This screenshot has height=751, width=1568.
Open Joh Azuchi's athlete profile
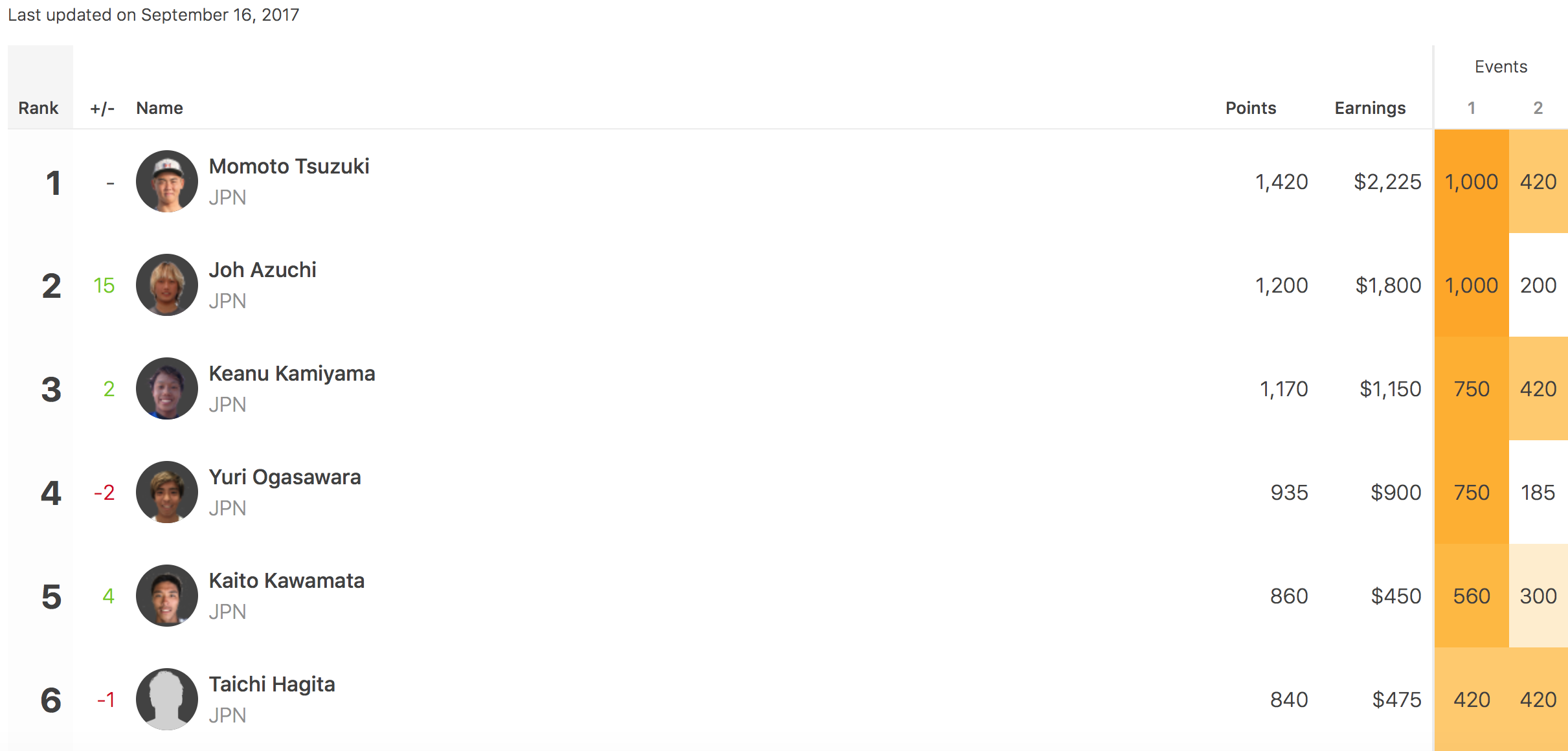click(x=262, y=270)
